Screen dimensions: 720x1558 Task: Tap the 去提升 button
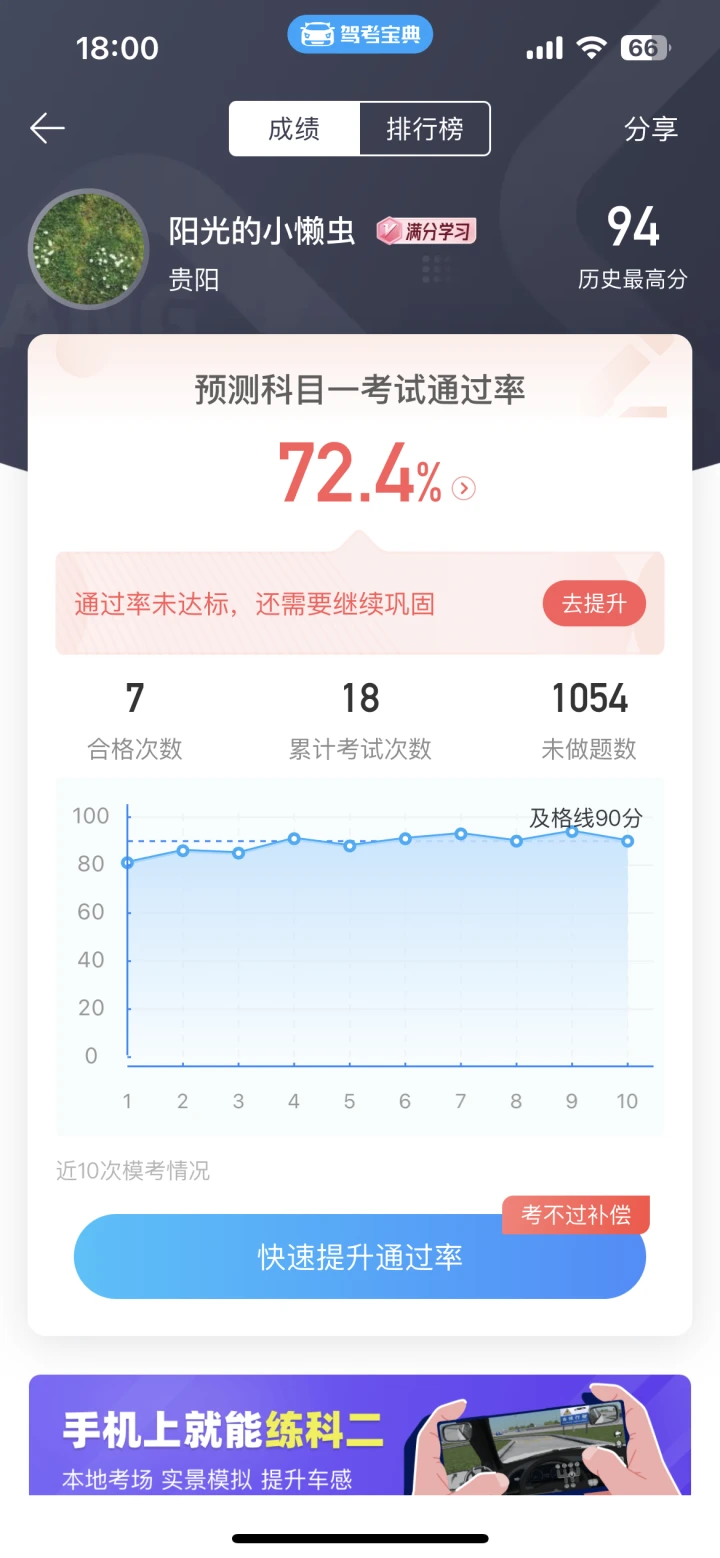click(594, 604)
